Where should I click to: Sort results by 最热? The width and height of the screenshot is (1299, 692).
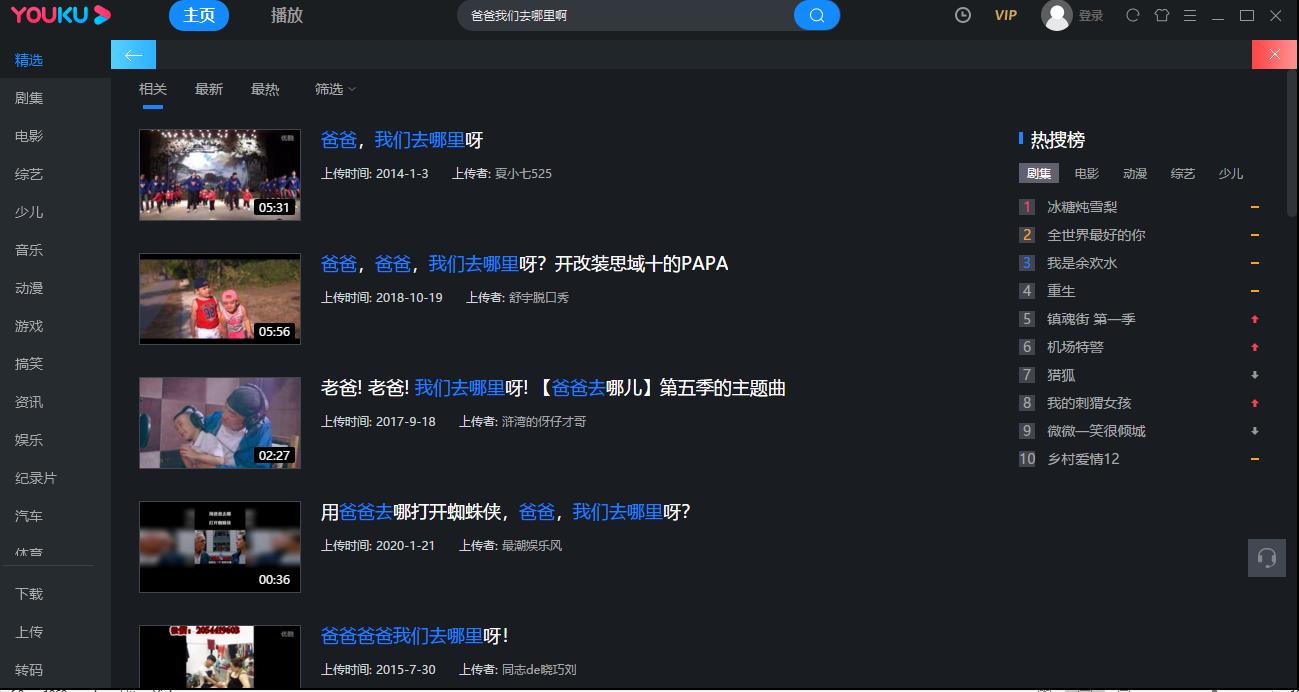pyautogui.click(x=265, y=89)
